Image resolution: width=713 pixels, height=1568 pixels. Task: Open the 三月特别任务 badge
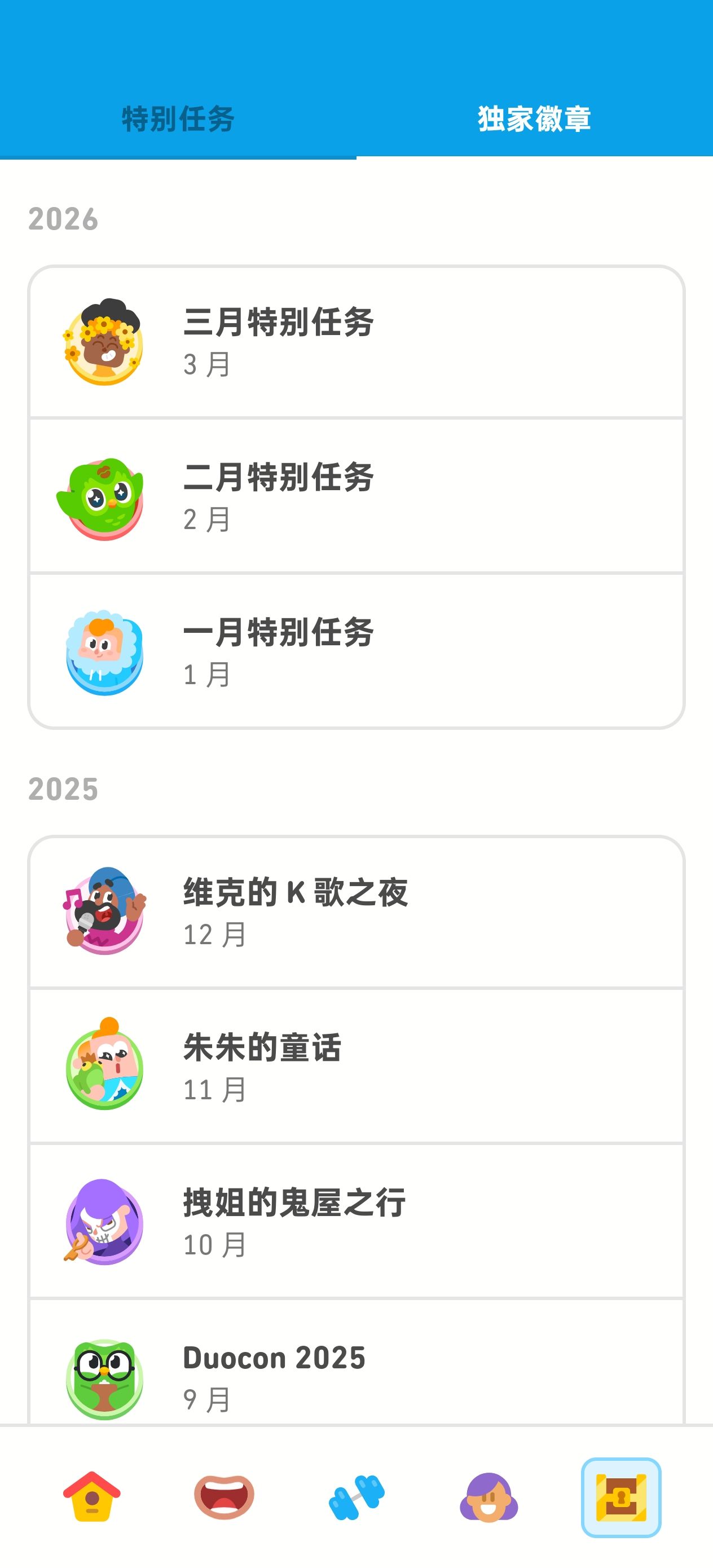[356, 342]
